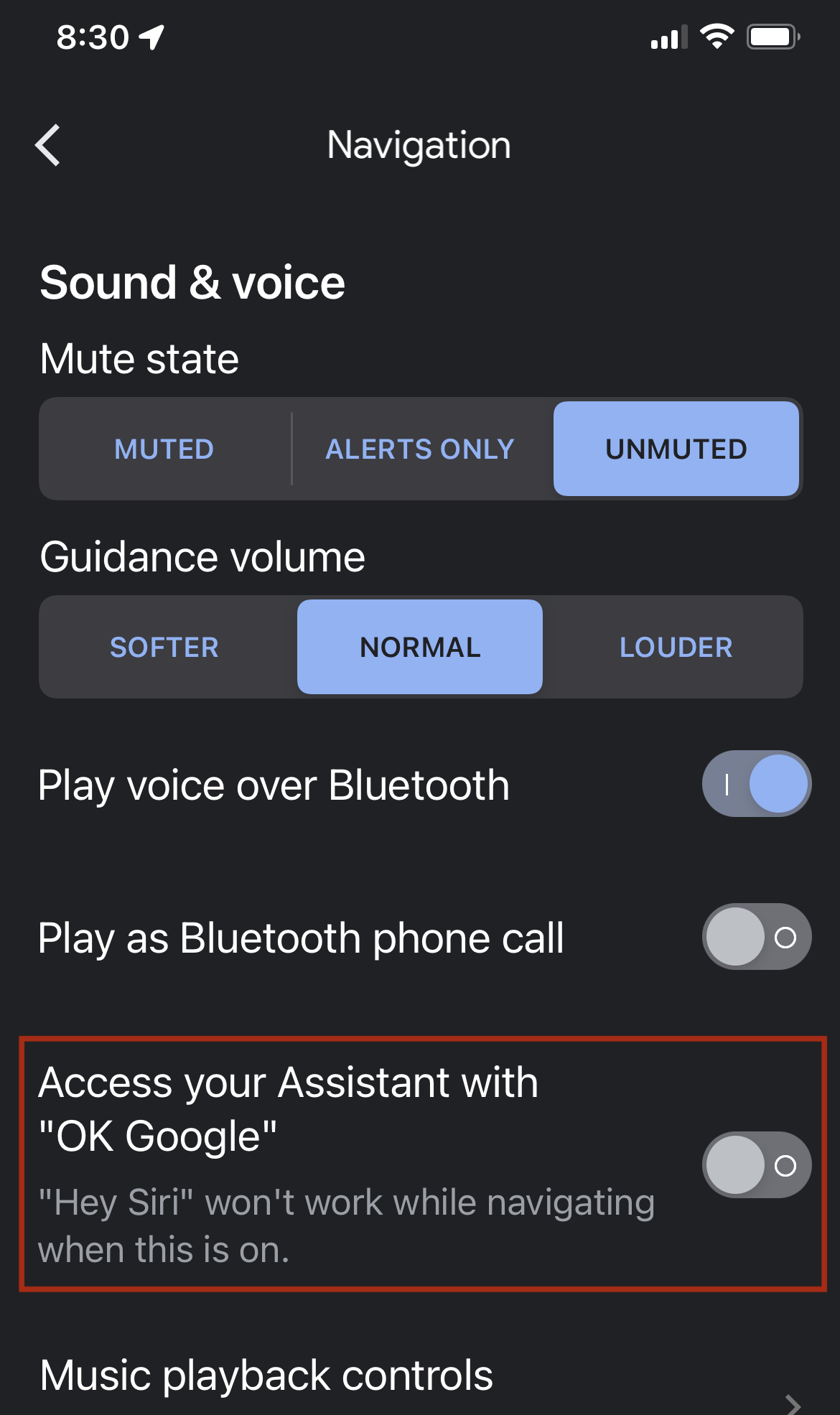Screen dimensions: 840x1415
Task: Switch guidance volume to Louder
Action: tap(676, 648)
